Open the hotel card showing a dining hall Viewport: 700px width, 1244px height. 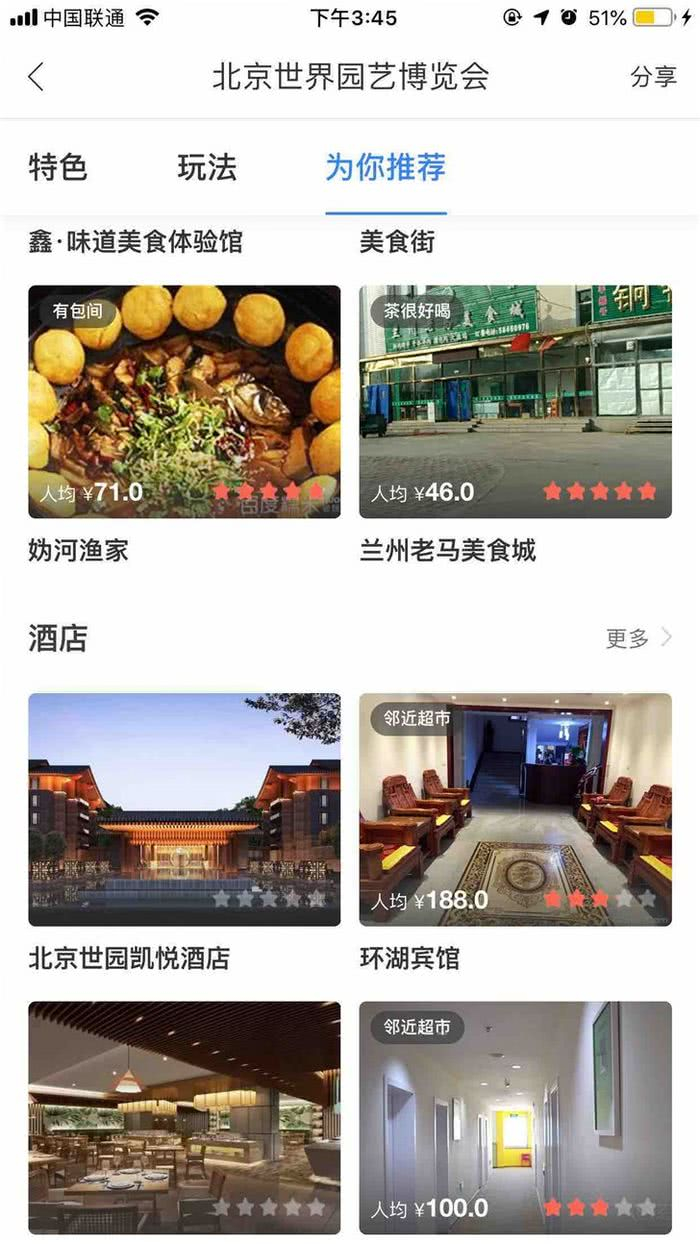tap(184, 1117)
